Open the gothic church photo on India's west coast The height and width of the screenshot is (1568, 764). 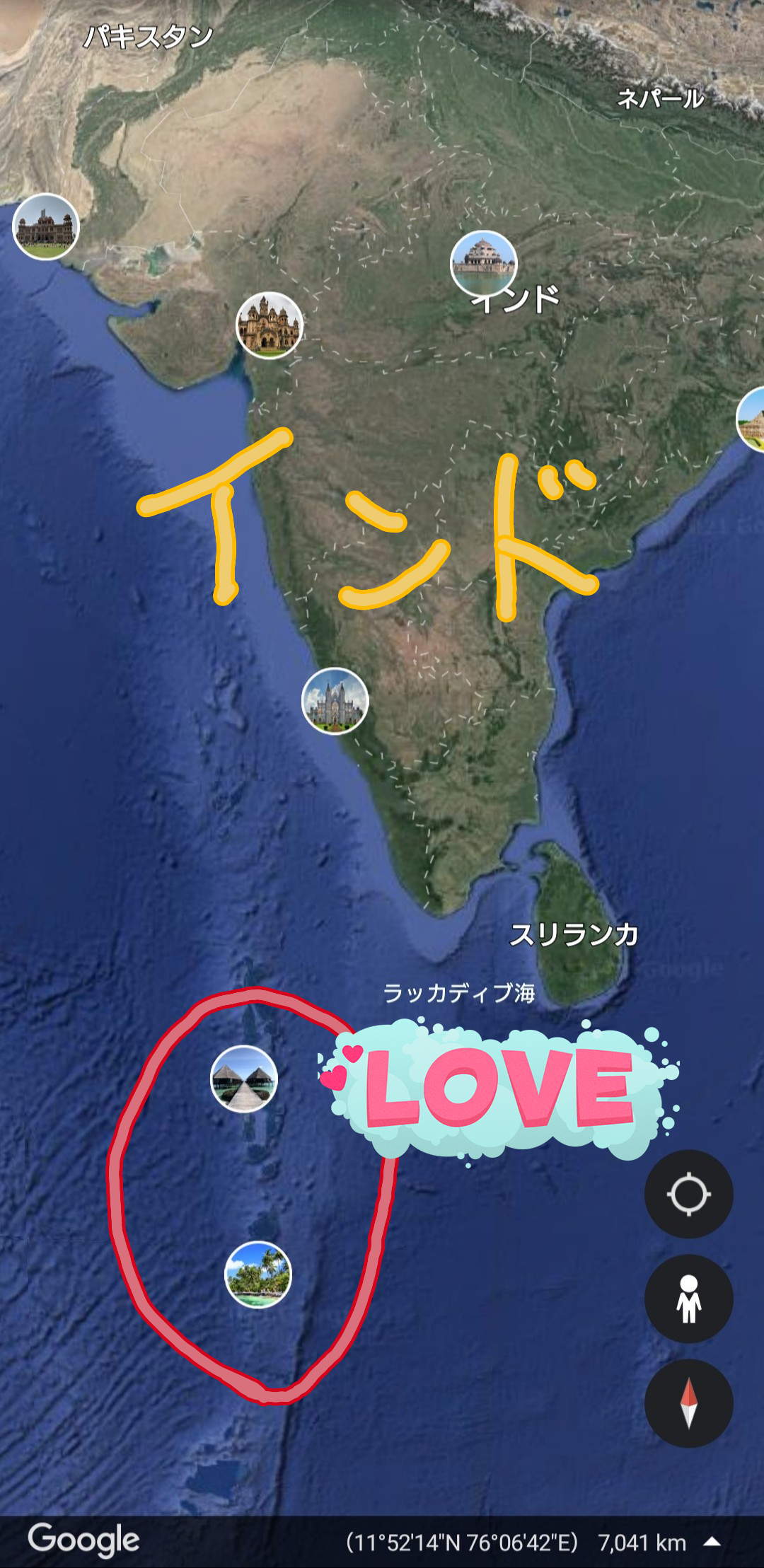335,701
